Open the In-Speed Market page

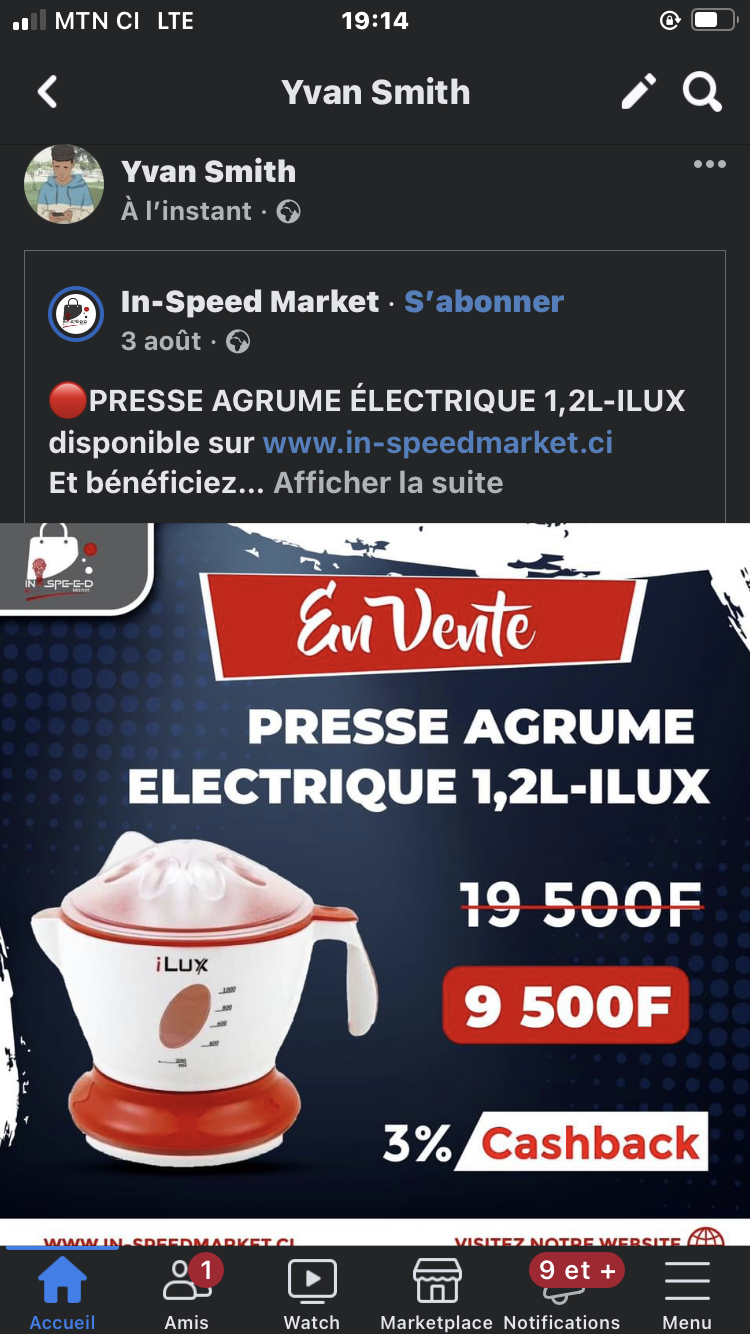click(250, 301)
